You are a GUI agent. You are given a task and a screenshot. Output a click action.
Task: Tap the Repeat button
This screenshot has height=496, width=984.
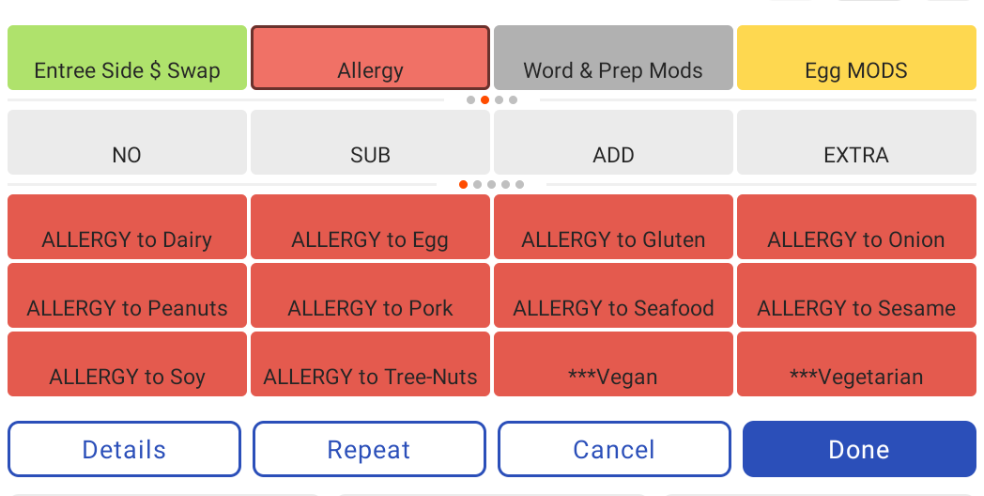(369, 449)
